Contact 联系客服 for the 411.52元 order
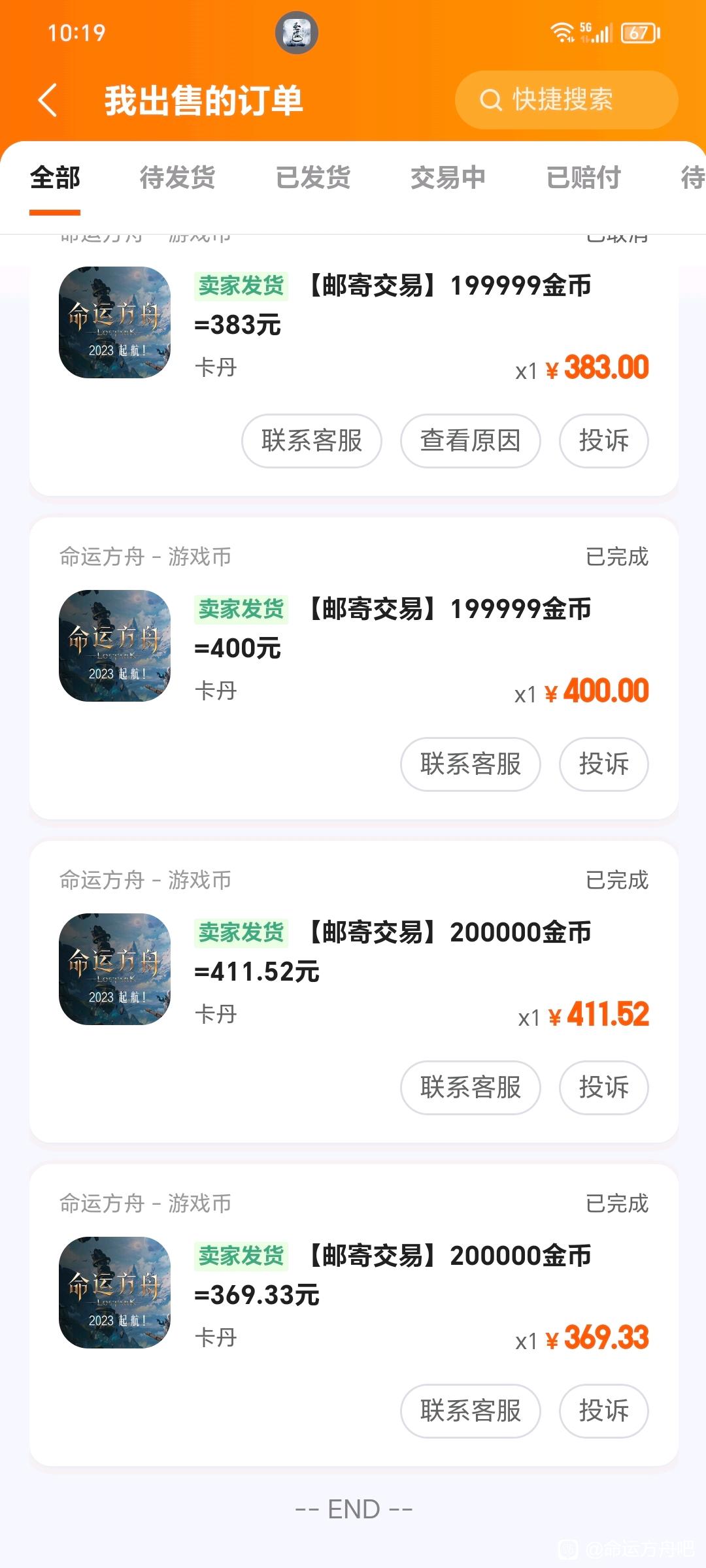Screen dimensions: 706x1568 [471, 1088]
